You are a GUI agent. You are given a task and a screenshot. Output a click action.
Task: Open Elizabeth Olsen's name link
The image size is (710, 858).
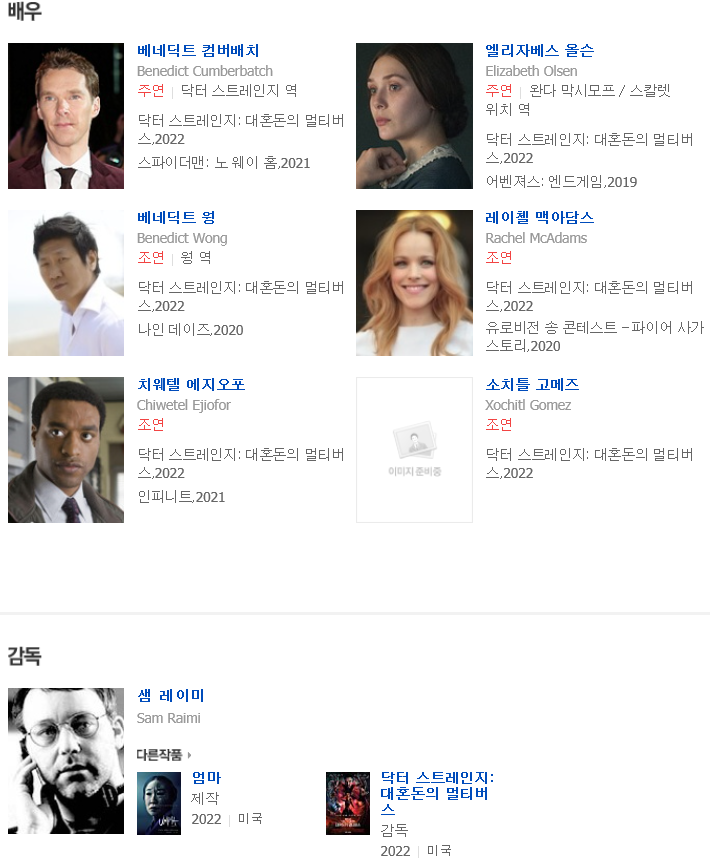[539, 50]
